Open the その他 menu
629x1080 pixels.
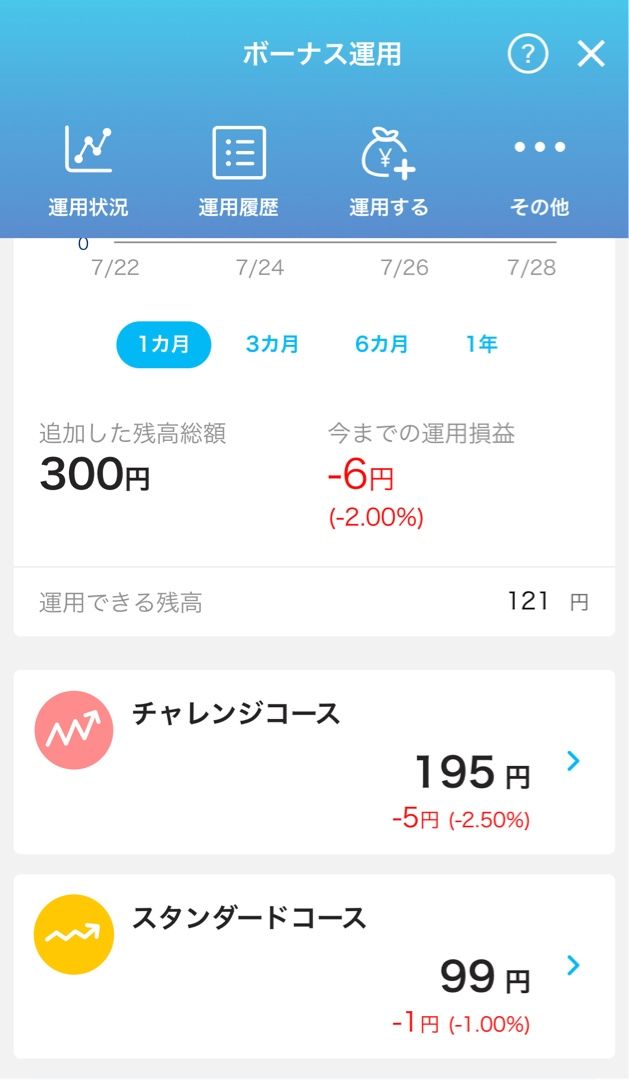(x=539, y=171)
